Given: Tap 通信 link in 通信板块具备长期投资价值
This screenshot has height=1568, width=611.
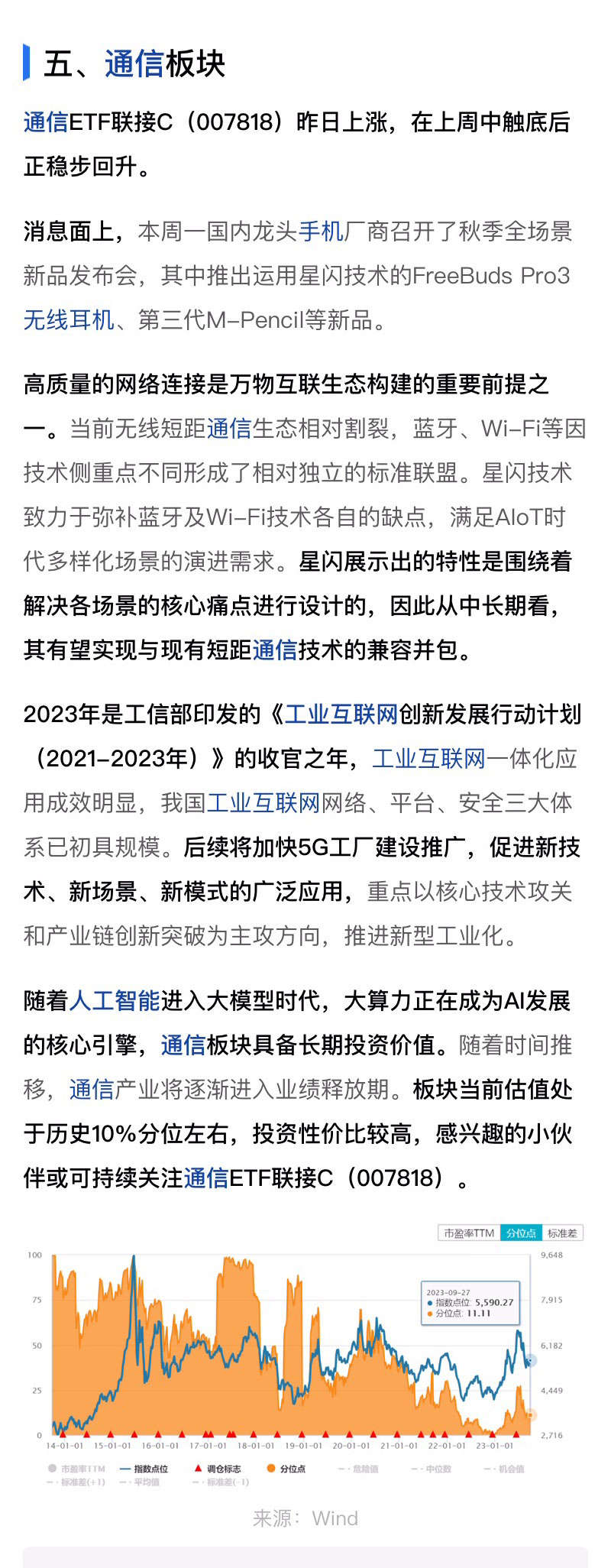Looking at the screenshot, I should [183, 1045].
